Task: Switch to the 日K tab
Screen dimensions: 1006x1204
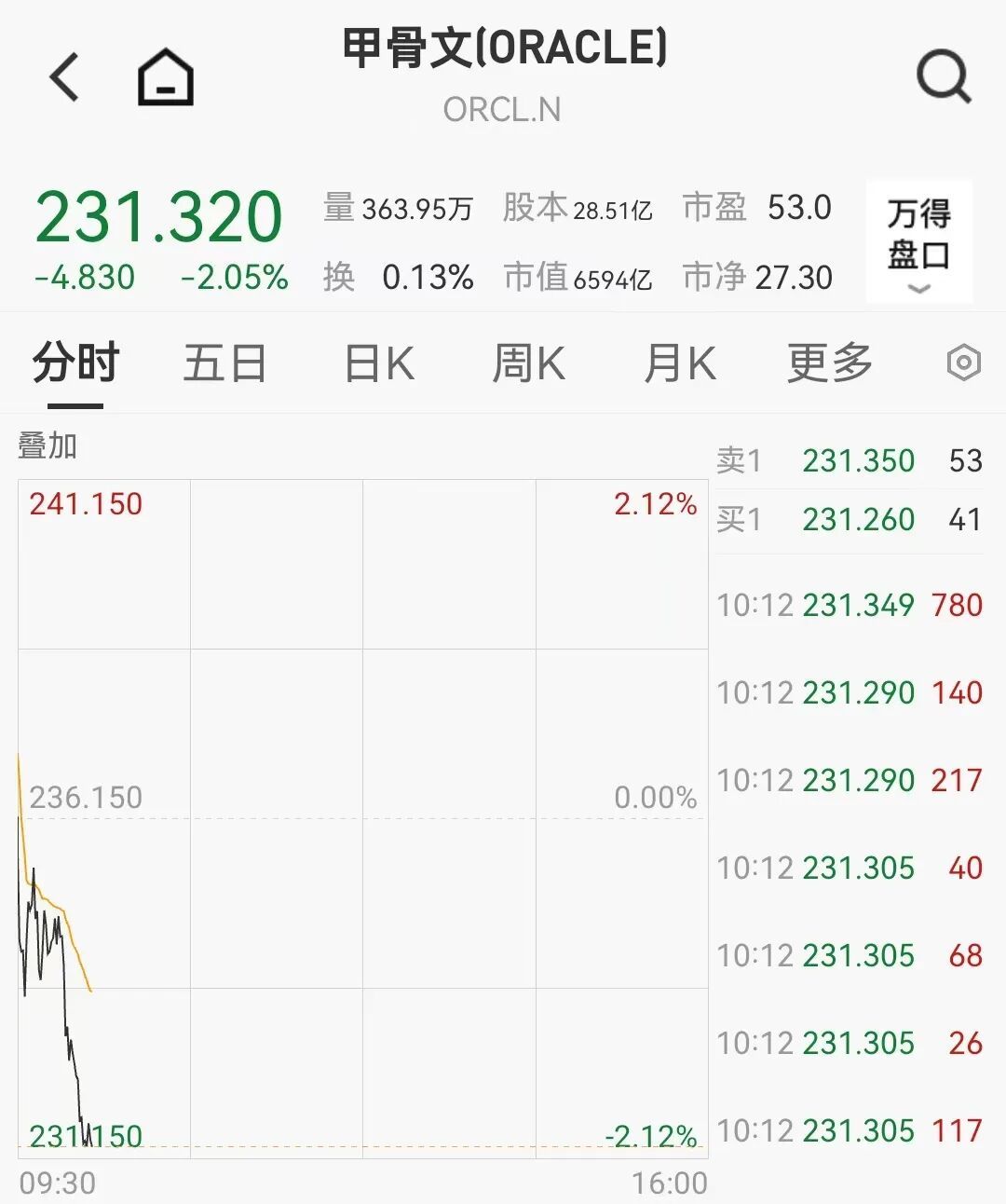Action: [376, 363]
